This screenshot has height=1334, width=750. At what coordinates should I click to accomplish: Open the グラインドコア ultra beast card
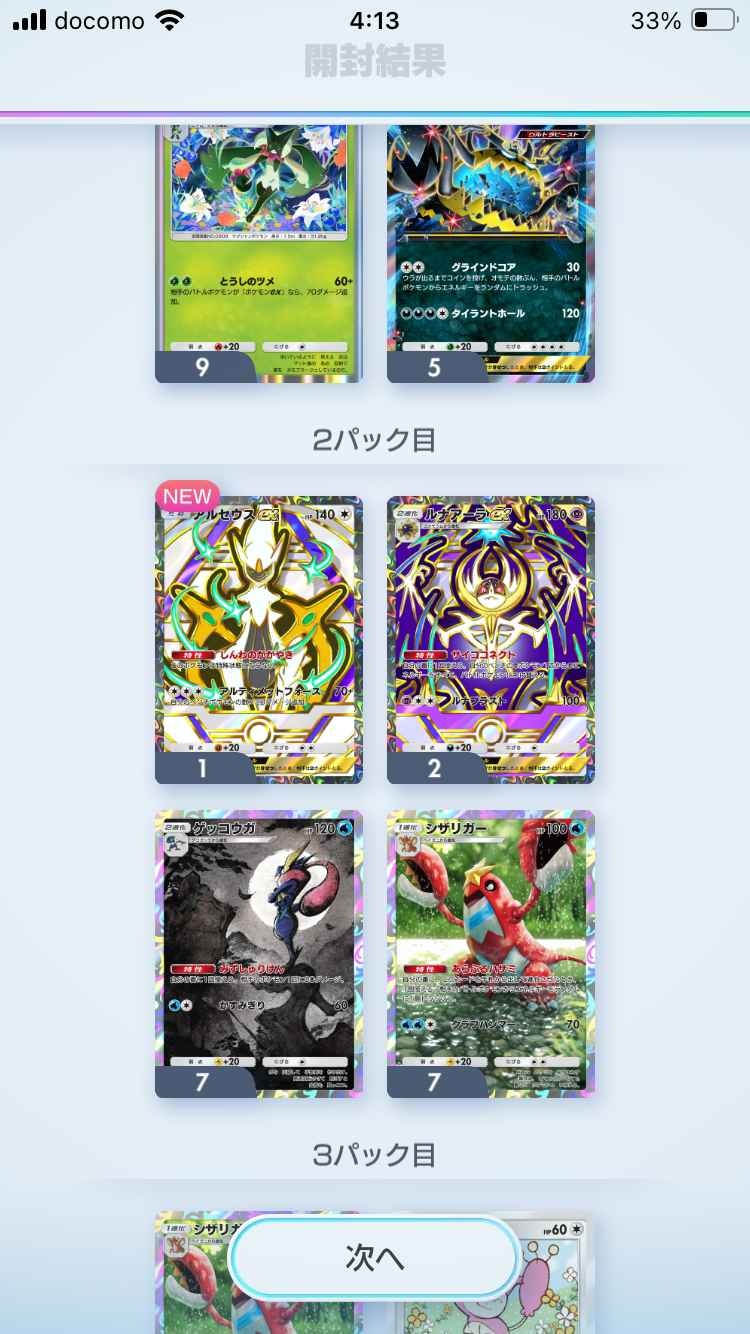pos(491,250)
